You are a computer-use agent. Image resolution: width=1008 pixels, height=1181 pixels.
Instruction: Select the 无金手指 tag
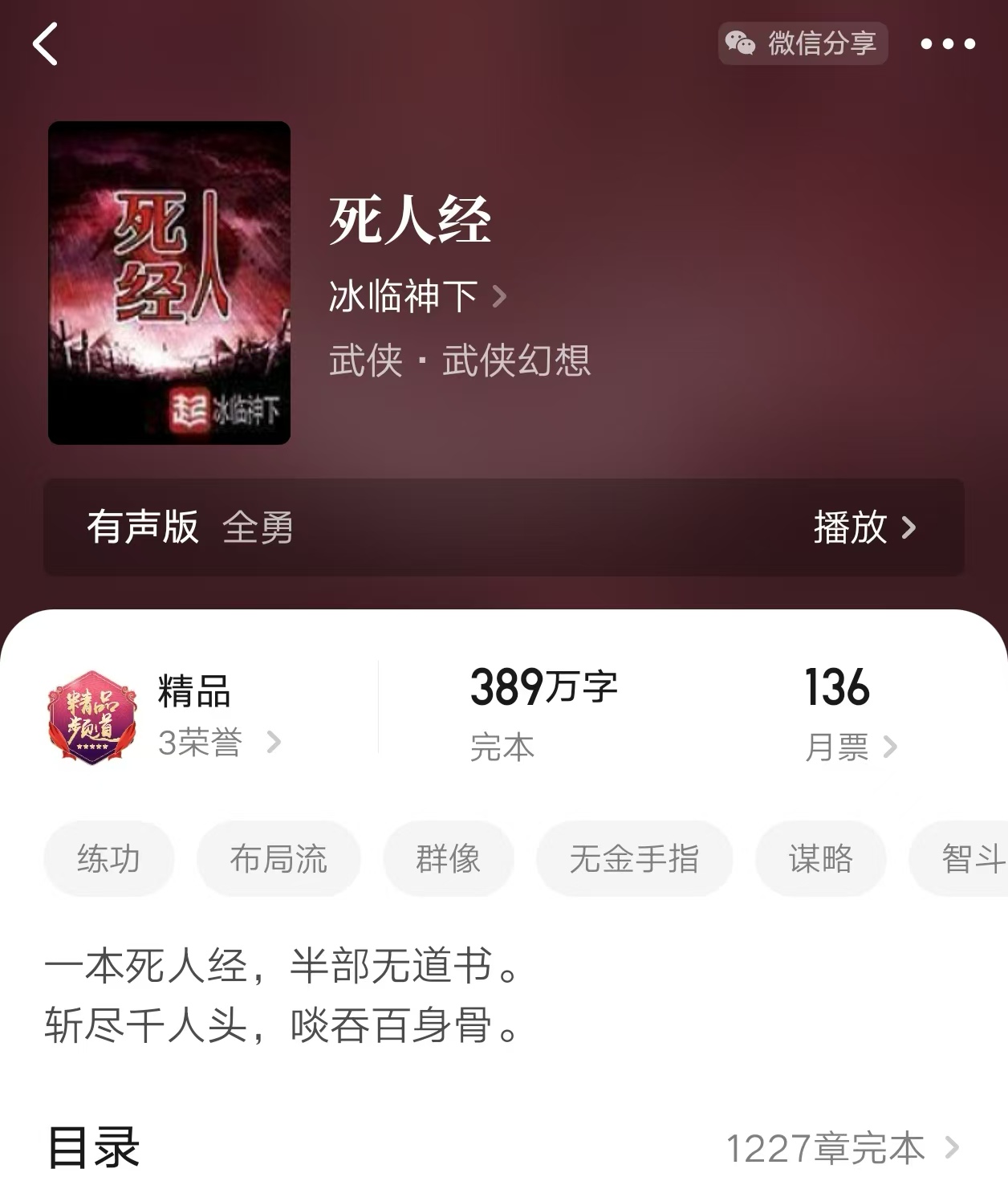[634, 859]
